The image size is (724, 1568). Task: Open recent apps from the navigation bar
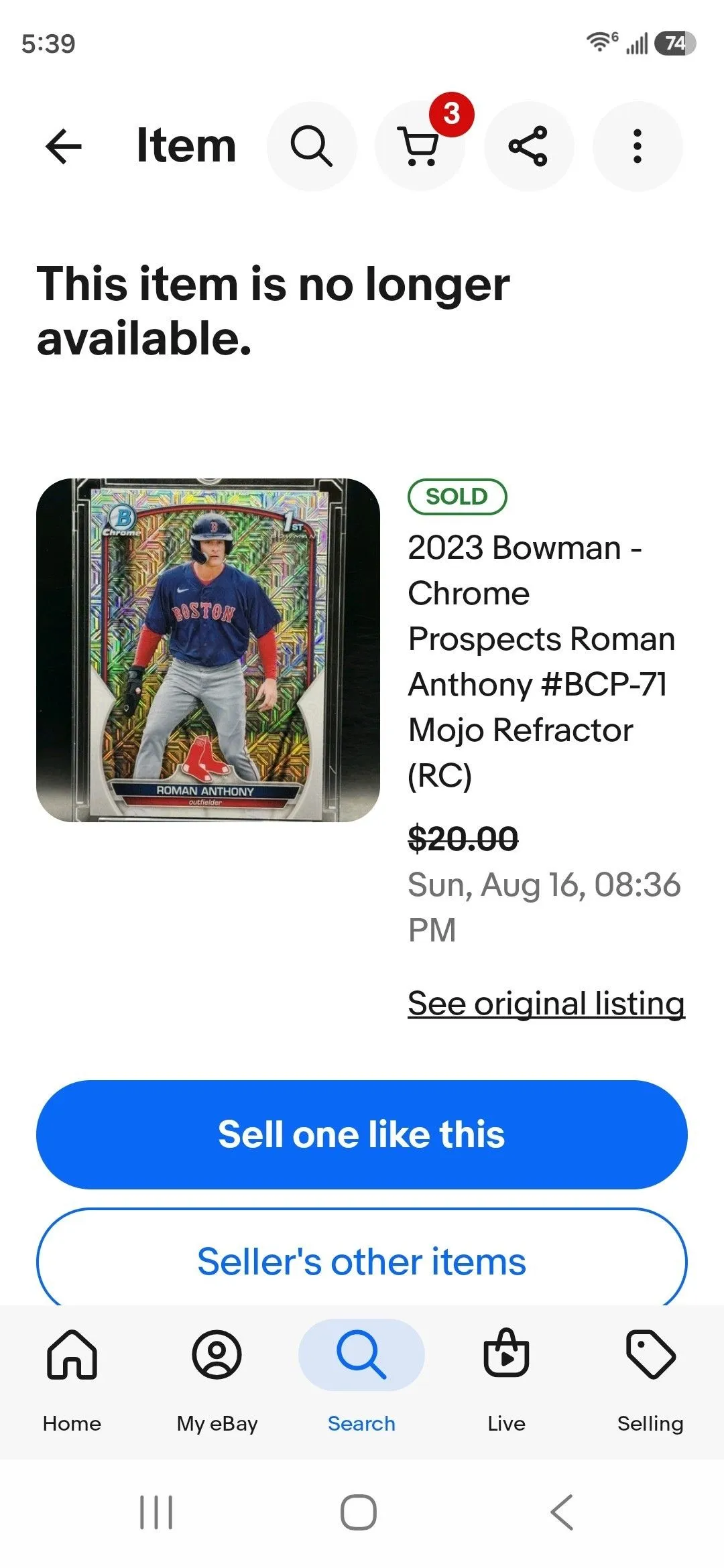pyautogui.click(x=156, y=1512)
